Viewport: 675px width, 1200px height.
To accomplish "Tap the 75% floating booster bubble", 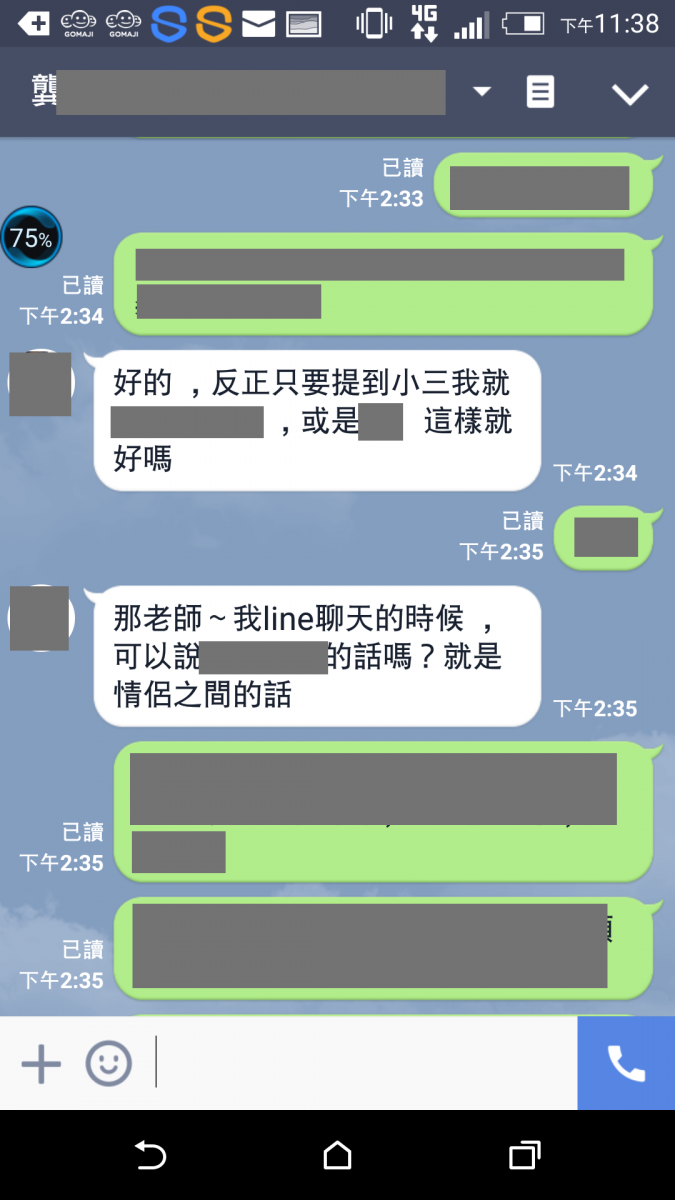I will (x=31, y=238).
